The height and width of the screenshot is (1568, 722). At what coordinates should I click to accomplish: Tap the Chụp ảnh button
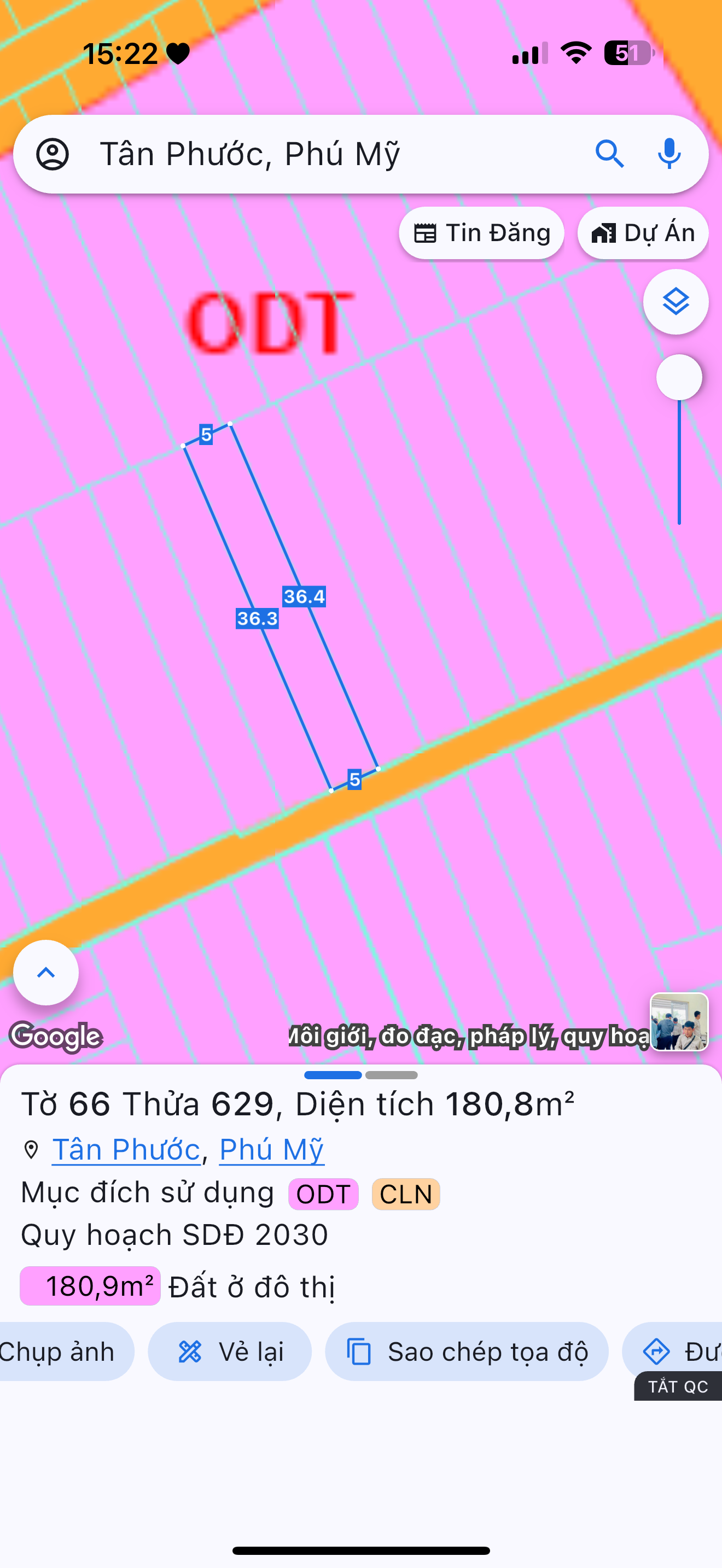pyautogui.click(x=61, y=1351)
